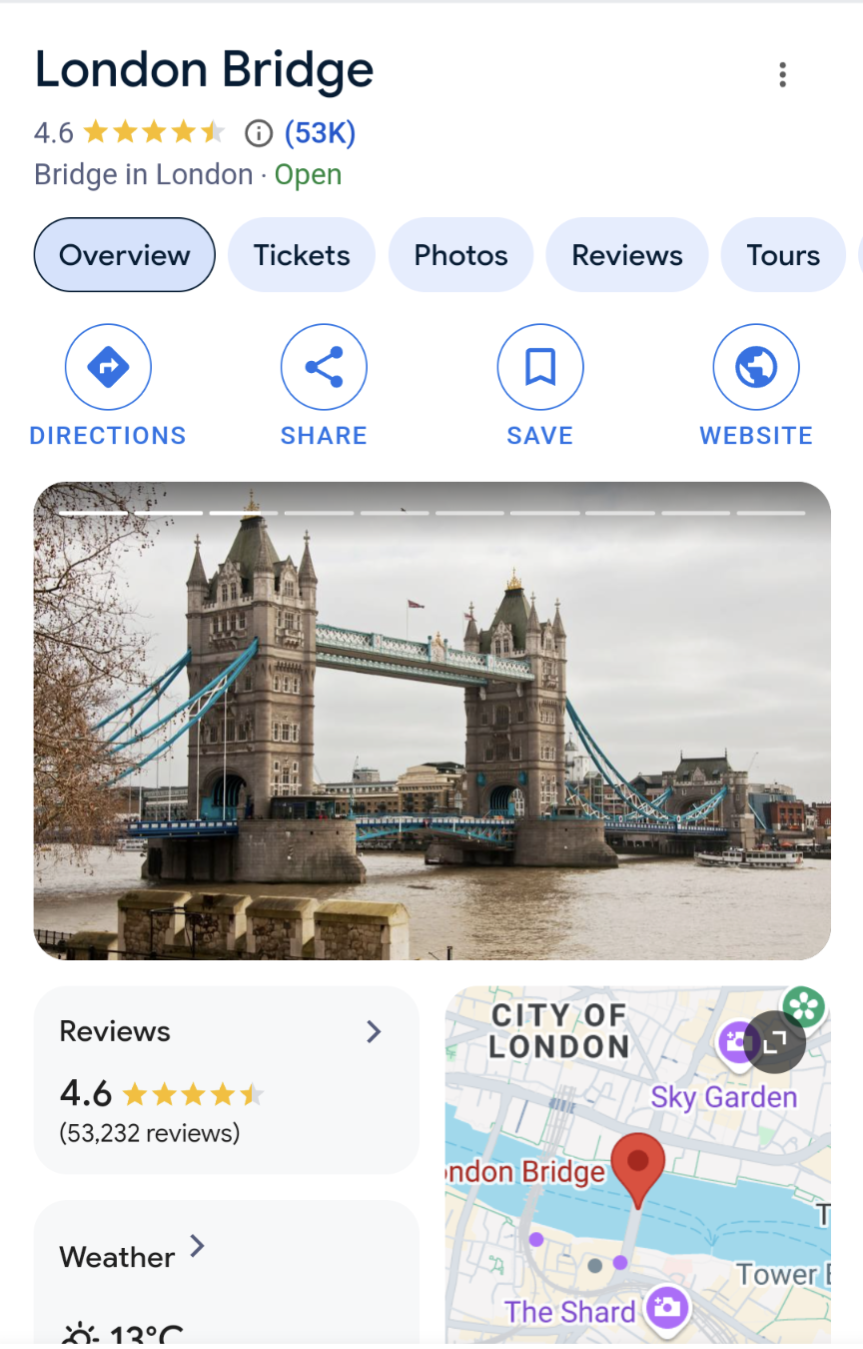The width and height of the screenshot is (863, 1349).
Task: Expand the map to full screen
Action: click(x=775, y=1042)
